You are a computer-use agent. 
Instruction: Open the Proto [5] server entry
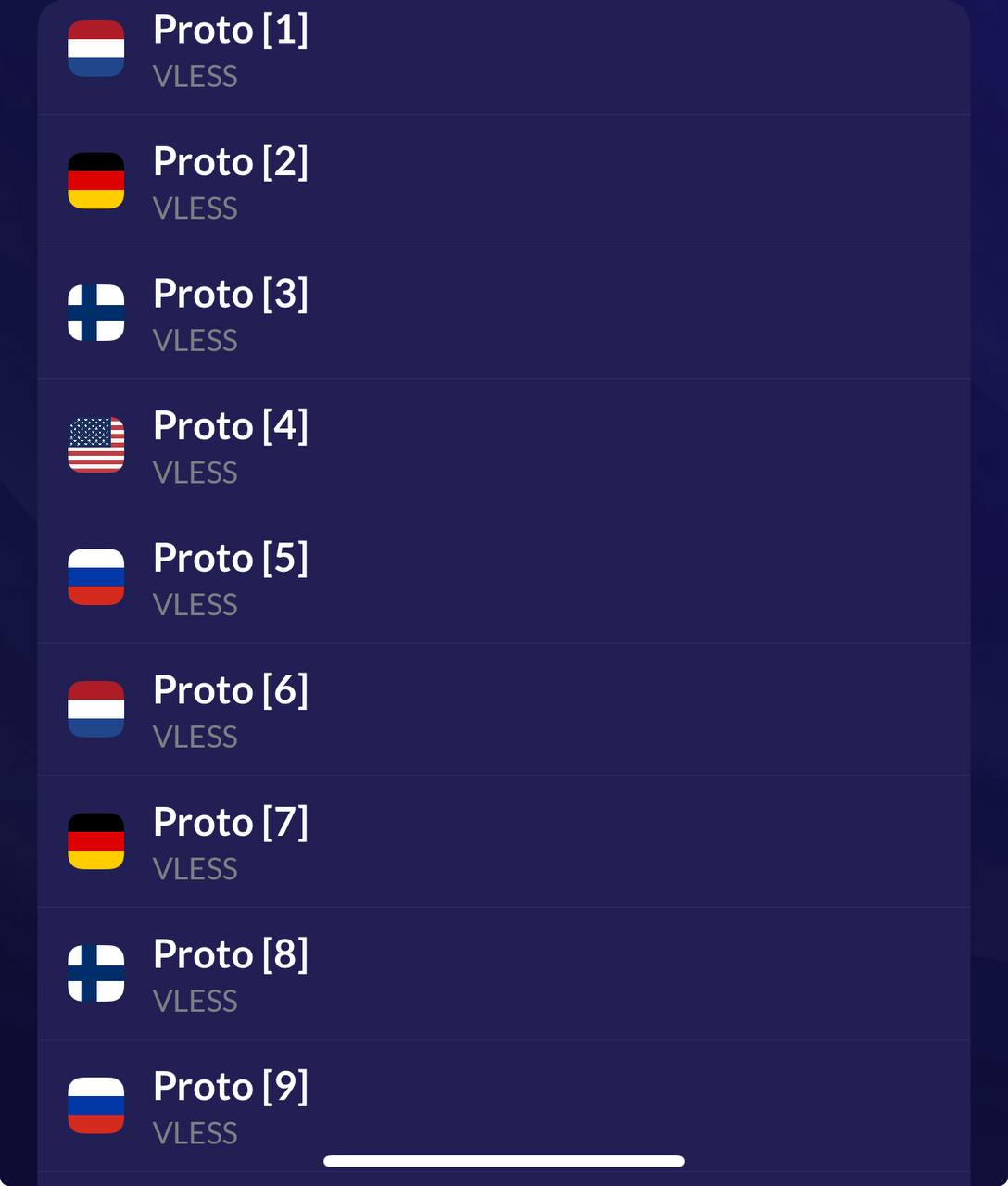click(x=504, y=577)
